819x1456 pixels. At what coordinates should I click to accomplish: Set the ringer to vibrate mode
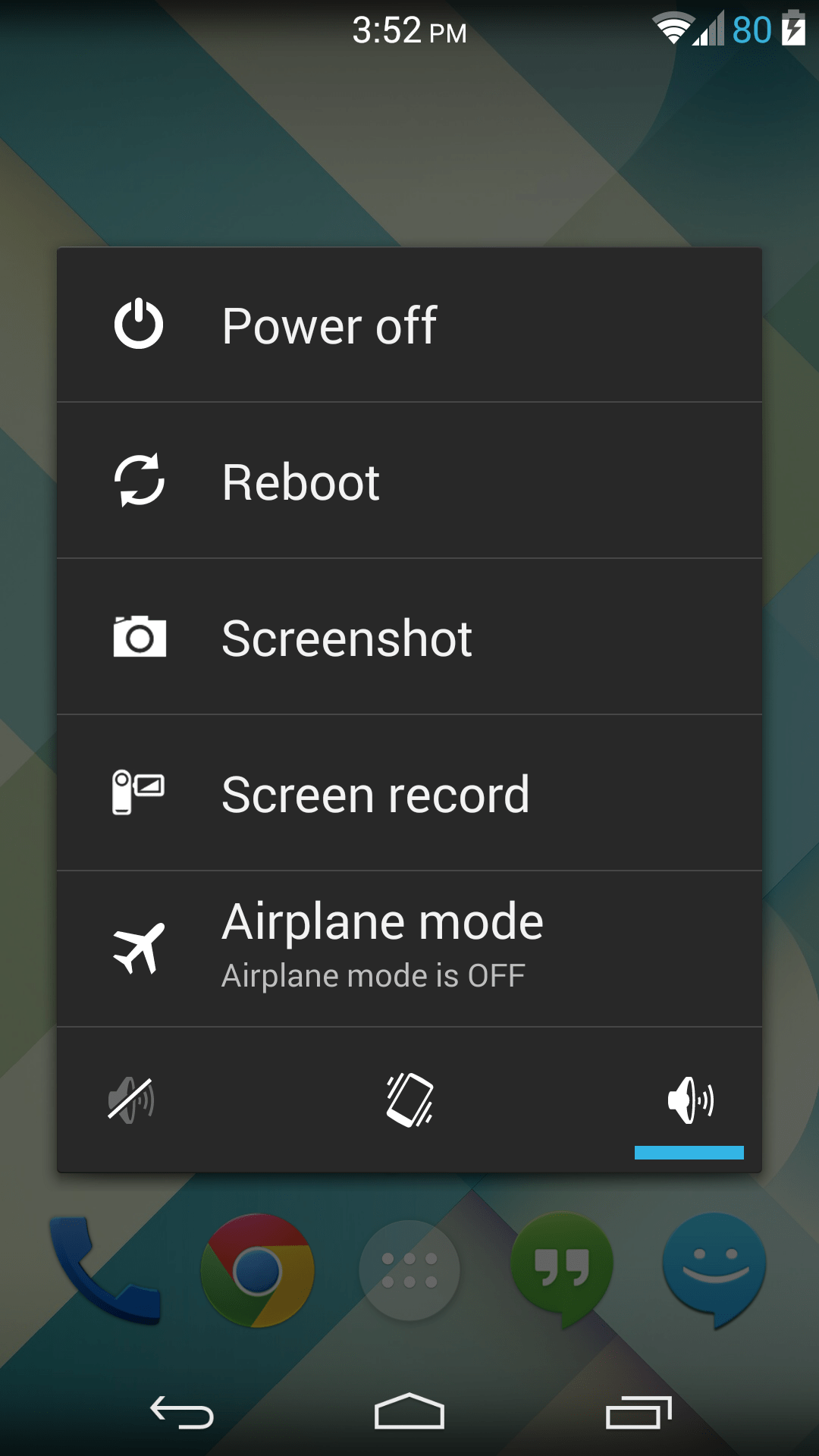pos(409,1100)
